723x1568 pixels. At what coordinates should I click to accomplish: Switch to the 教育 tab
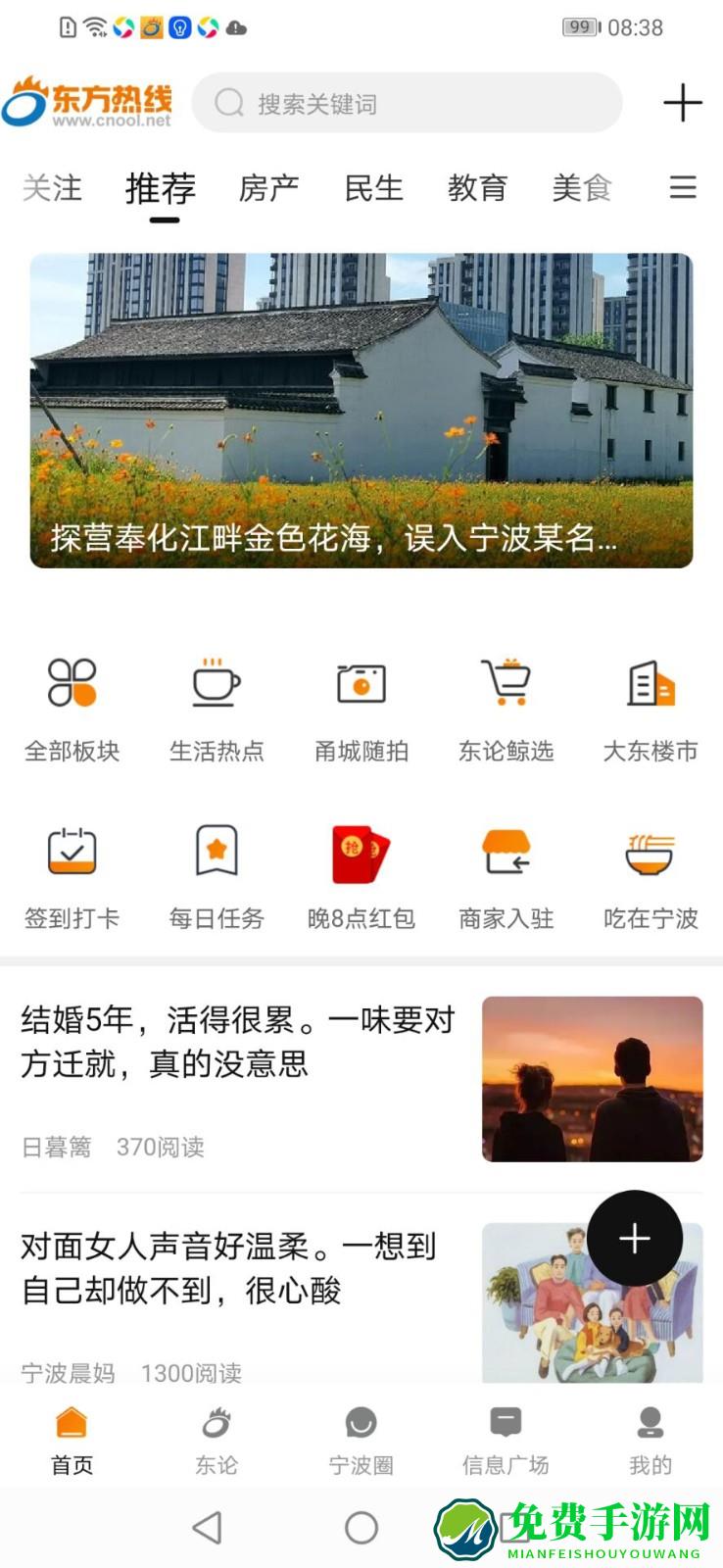coord(479,188)
